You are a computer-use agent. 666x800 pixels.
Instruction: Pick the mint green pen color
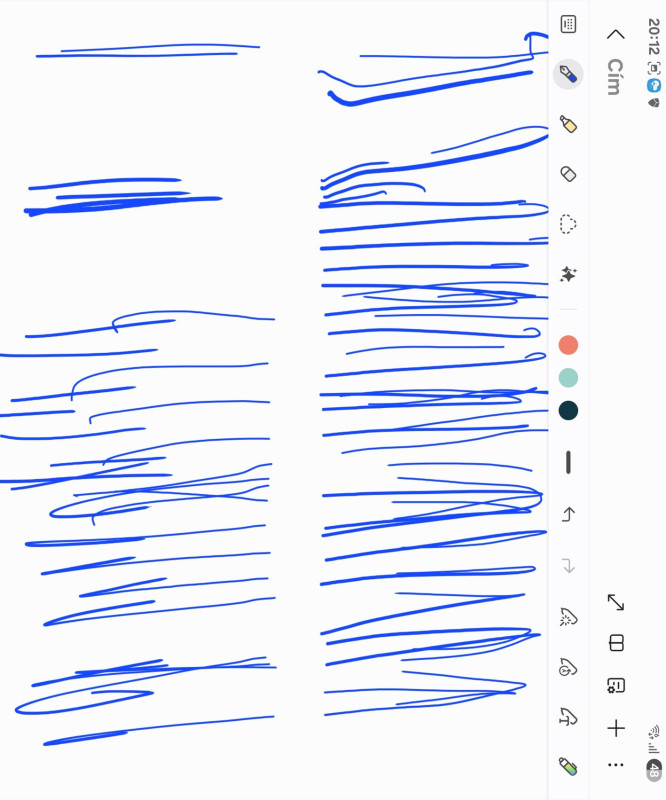pyautogui.click(x=568, y=378)
